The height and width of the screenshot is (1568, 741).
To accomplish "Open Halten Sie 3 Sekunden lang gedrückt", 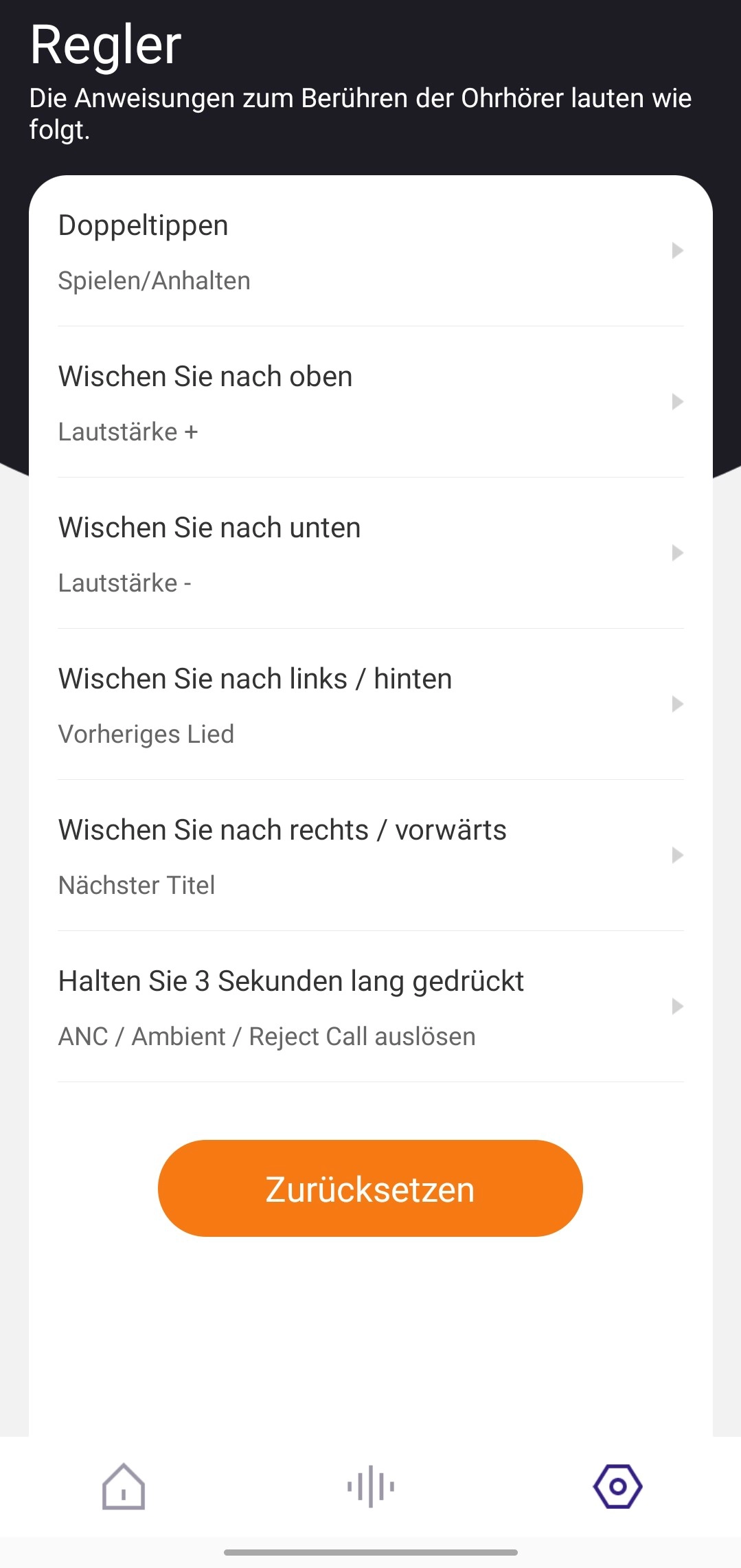I will 370,1007.
